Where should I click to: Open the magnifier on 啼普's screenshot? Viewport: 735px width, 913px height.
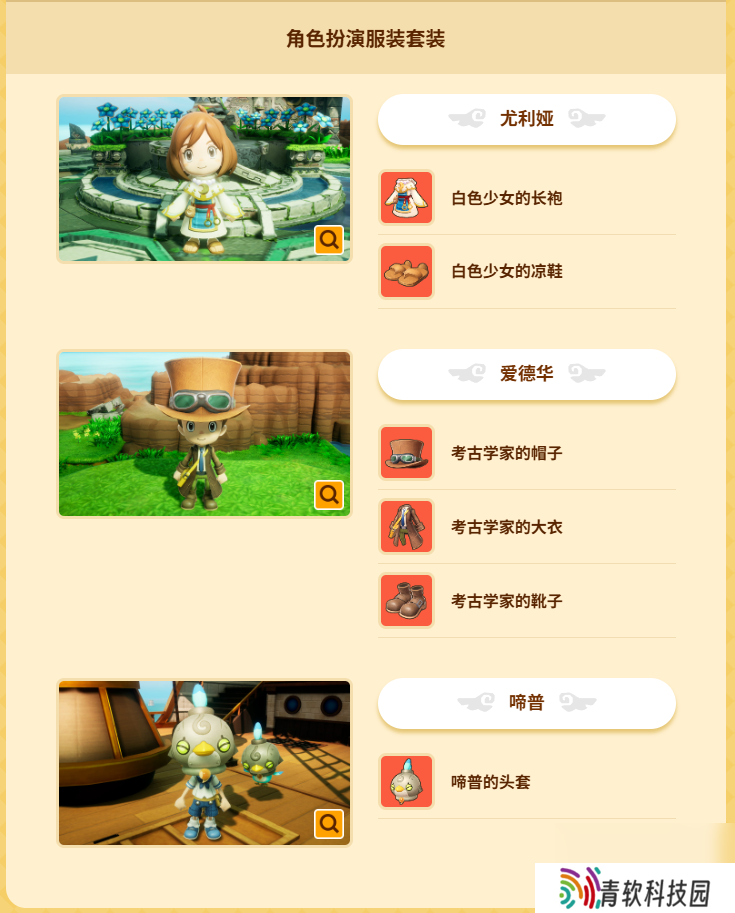coord(329,824)
